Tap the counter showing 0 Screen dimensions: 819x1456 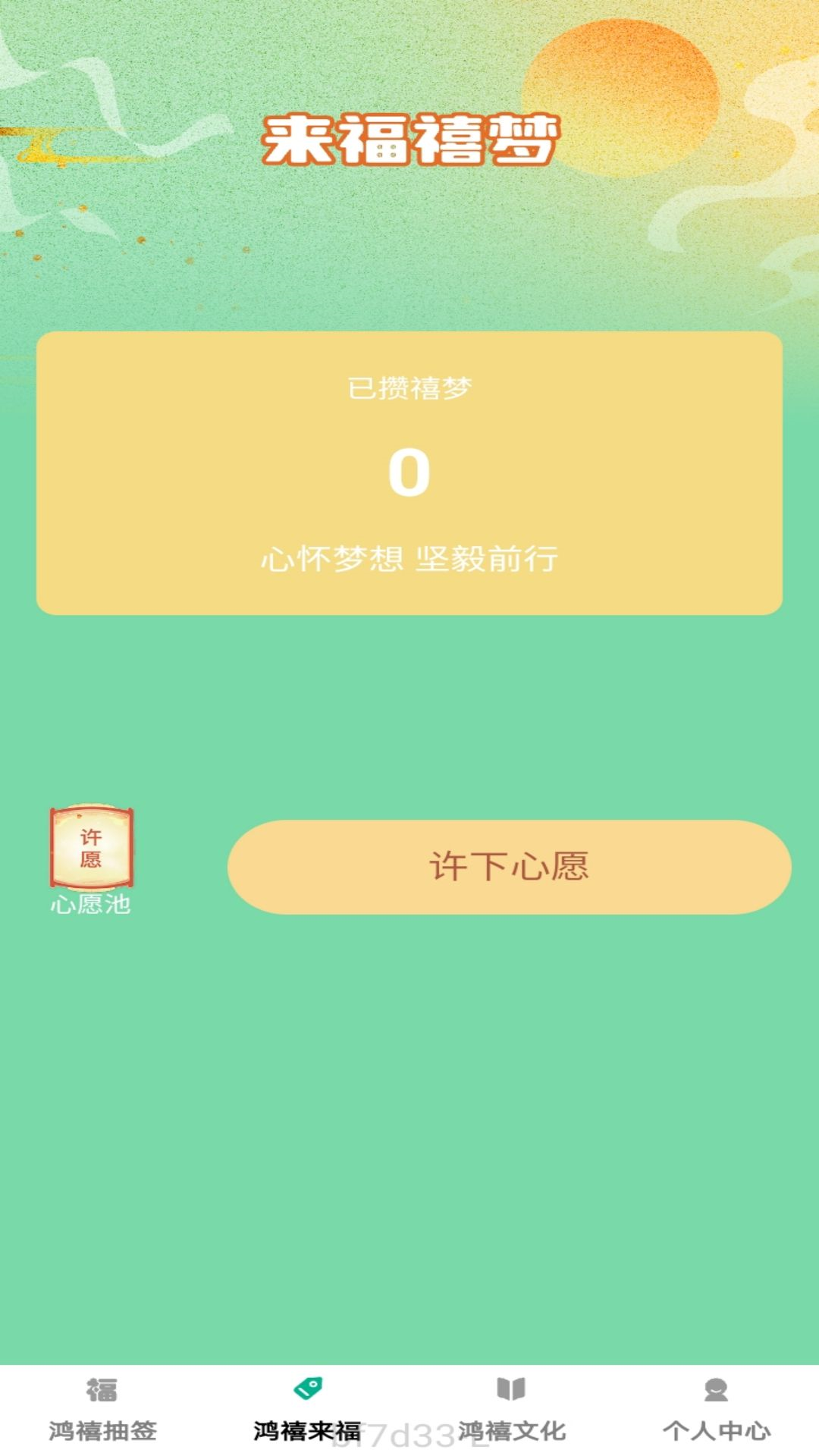409,474
